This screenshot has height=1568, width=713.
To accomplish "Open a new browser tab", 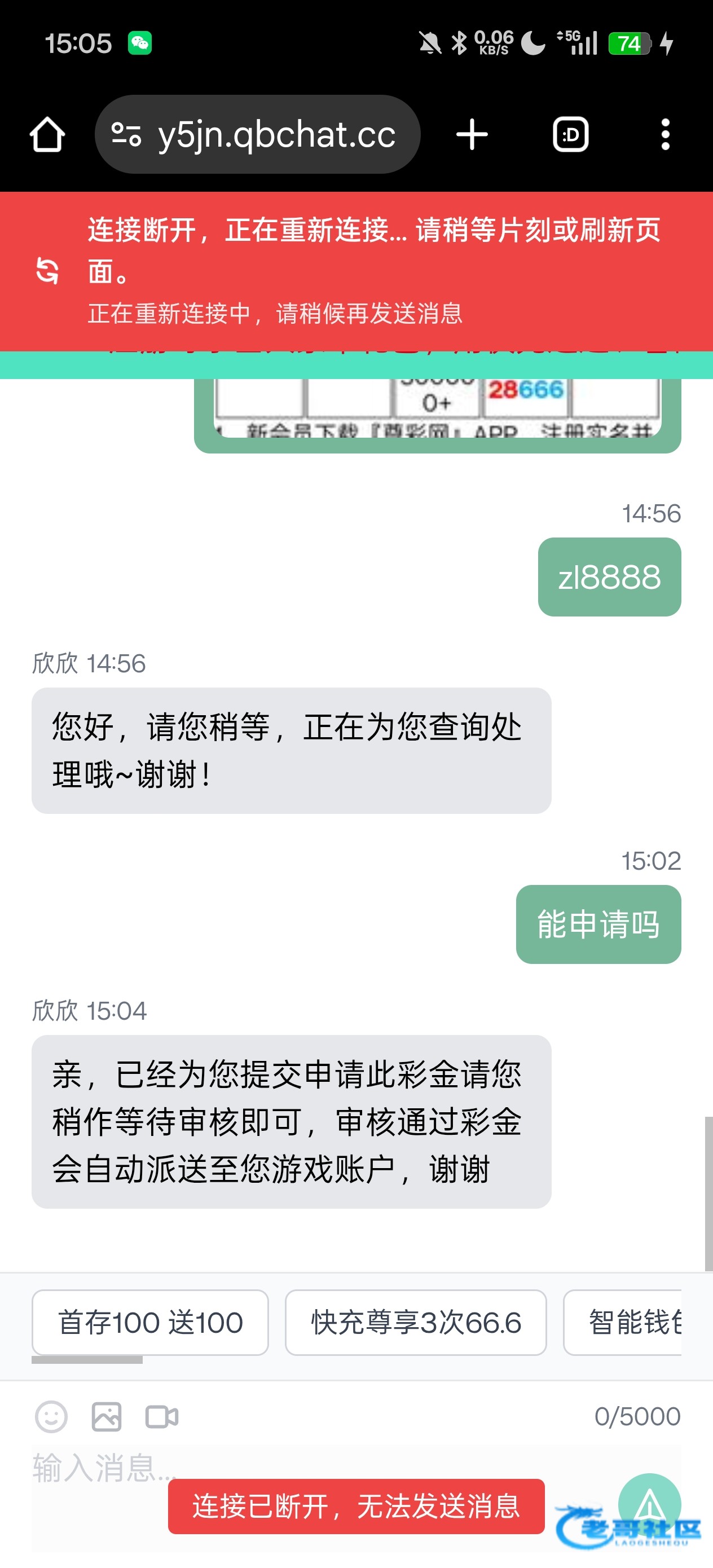I will 472,135.
